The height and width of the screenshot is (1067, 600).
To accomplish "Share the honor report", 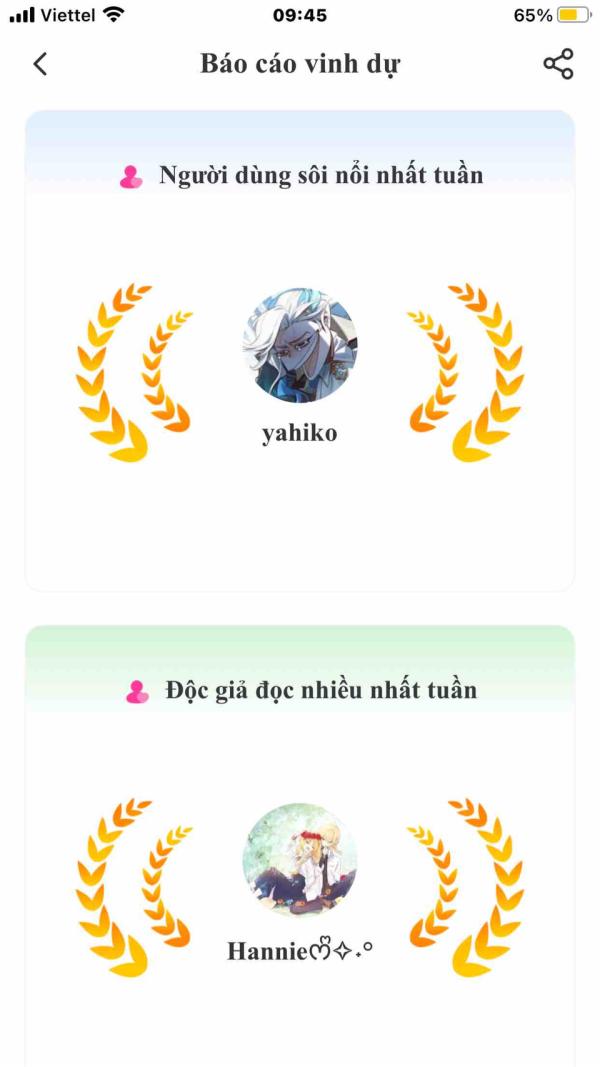I will click(x=558, y=64).
